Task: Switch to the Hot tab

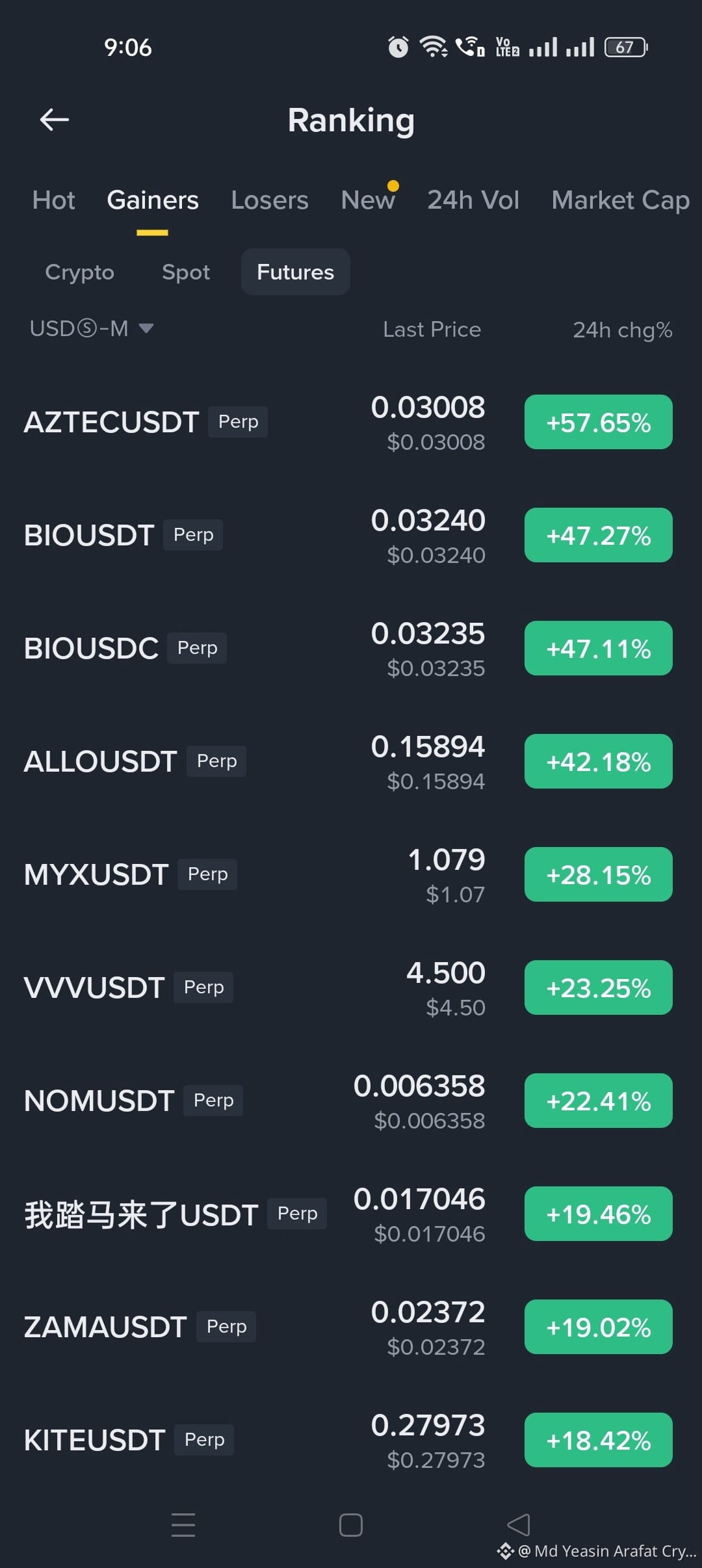Action: point(54,200)
